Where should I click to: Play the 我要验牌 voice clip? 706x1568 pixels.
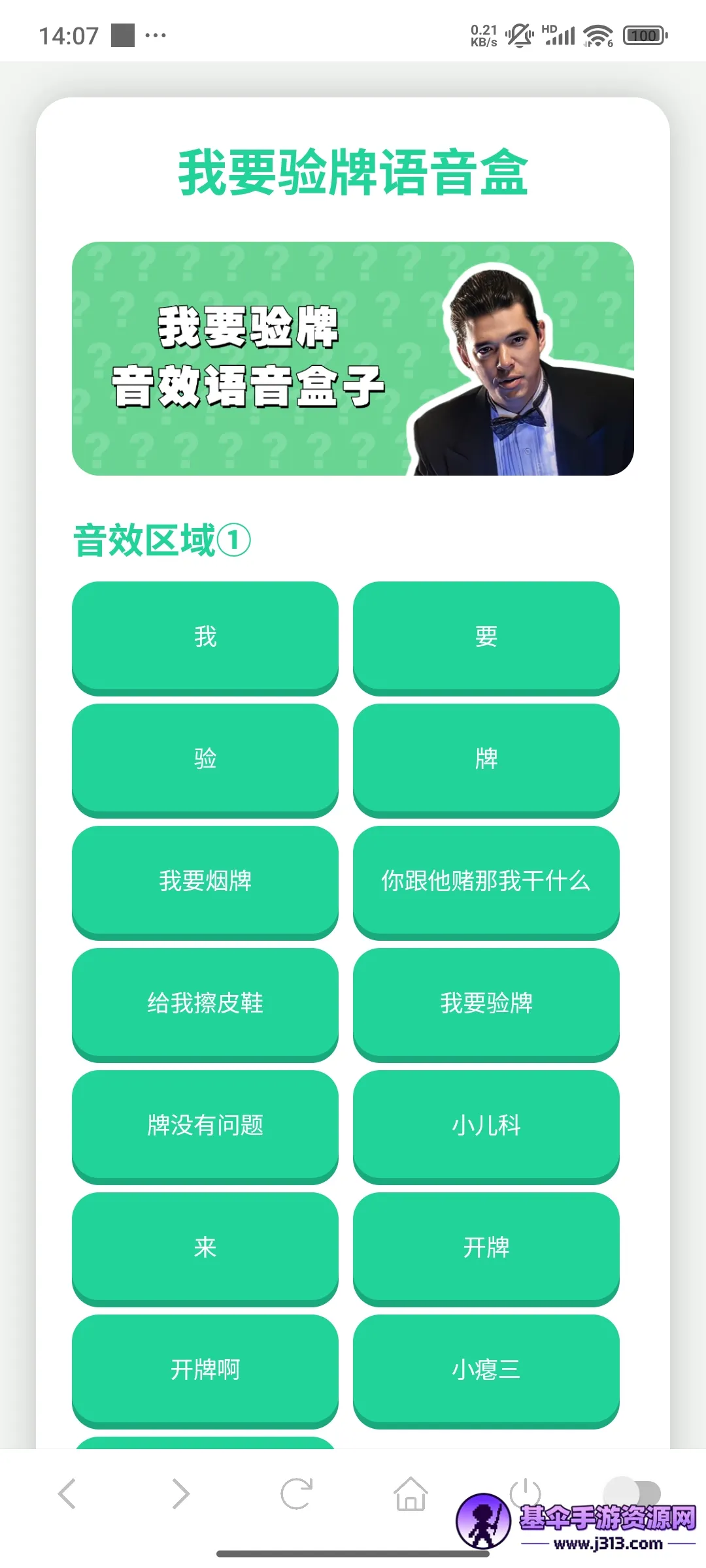click(x=486, y=1003)
